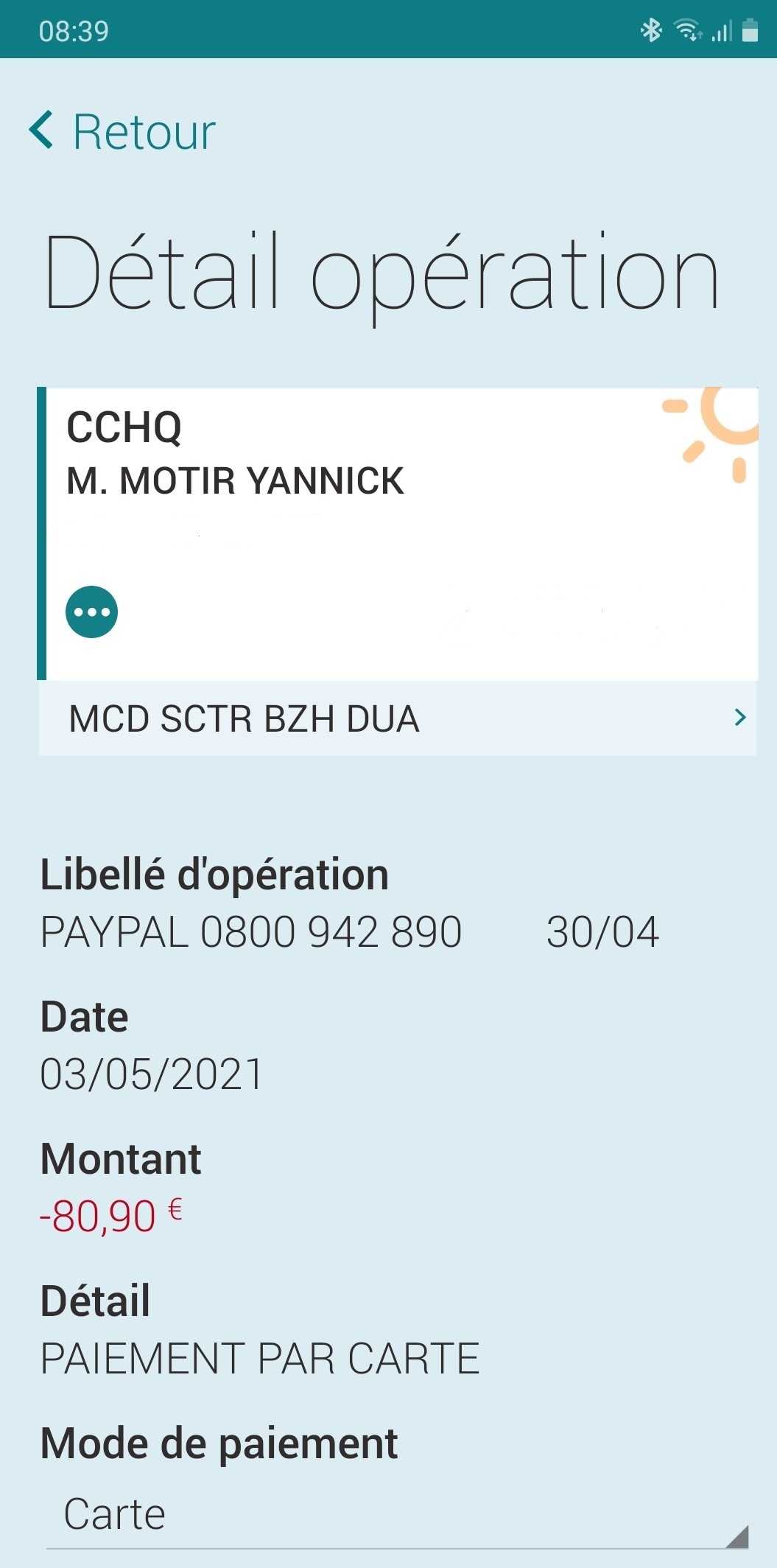Viewport: 777px width, 1568px height.
Task: Open the three-dots menu on CCHQ account card
Action: point(92,612)
